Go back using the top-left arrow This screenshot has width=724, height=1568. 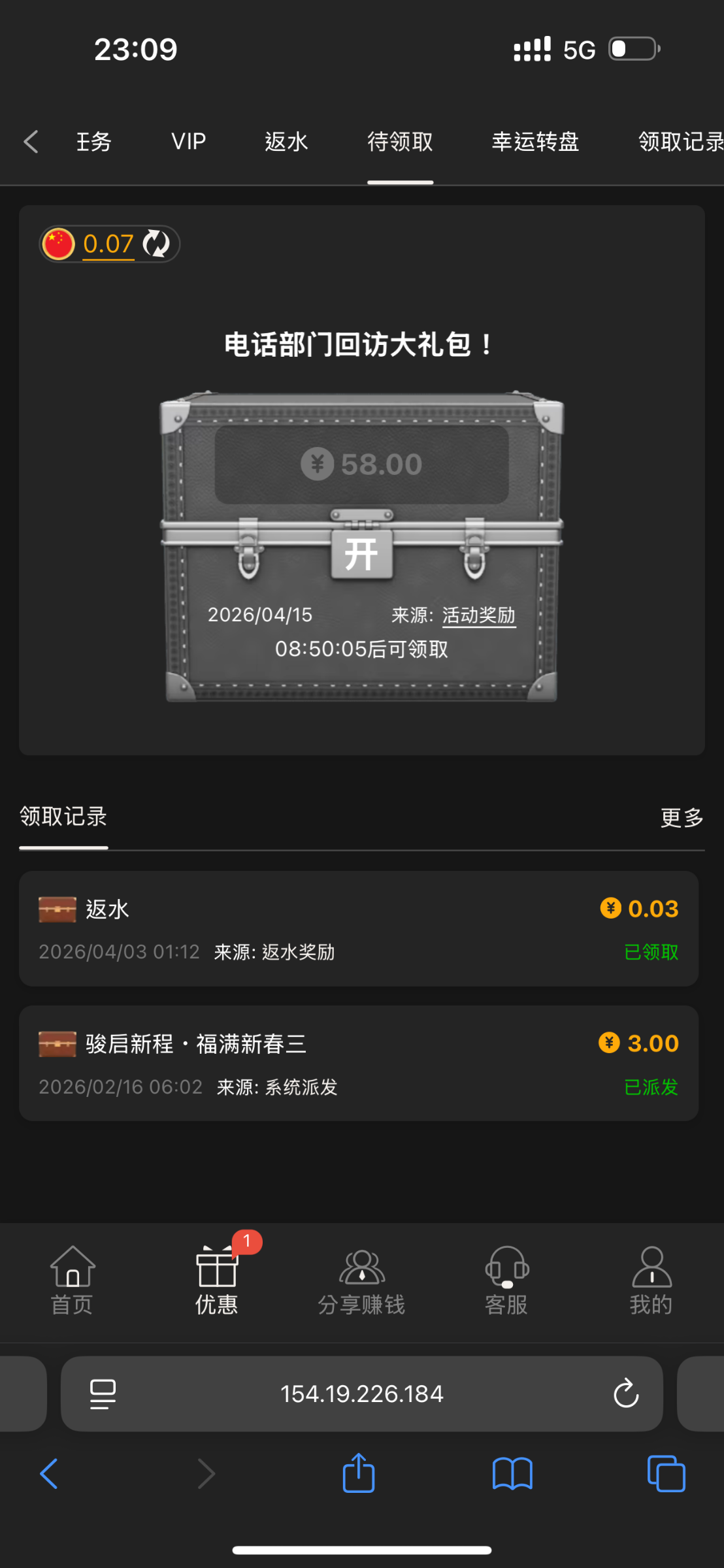point(31,141)
